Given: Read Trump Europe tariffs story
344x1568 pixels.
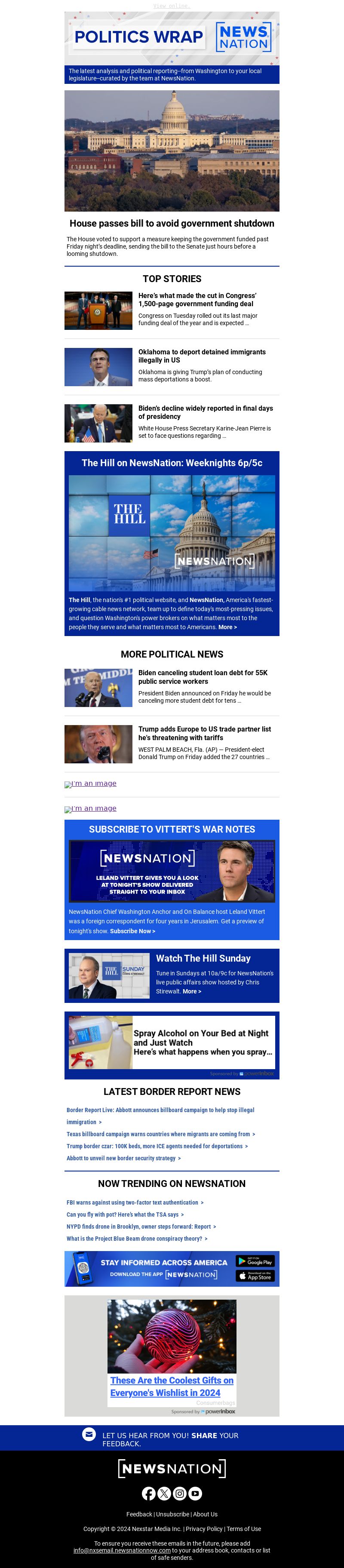Looking at the screenshot, I should tap(204, 733).
